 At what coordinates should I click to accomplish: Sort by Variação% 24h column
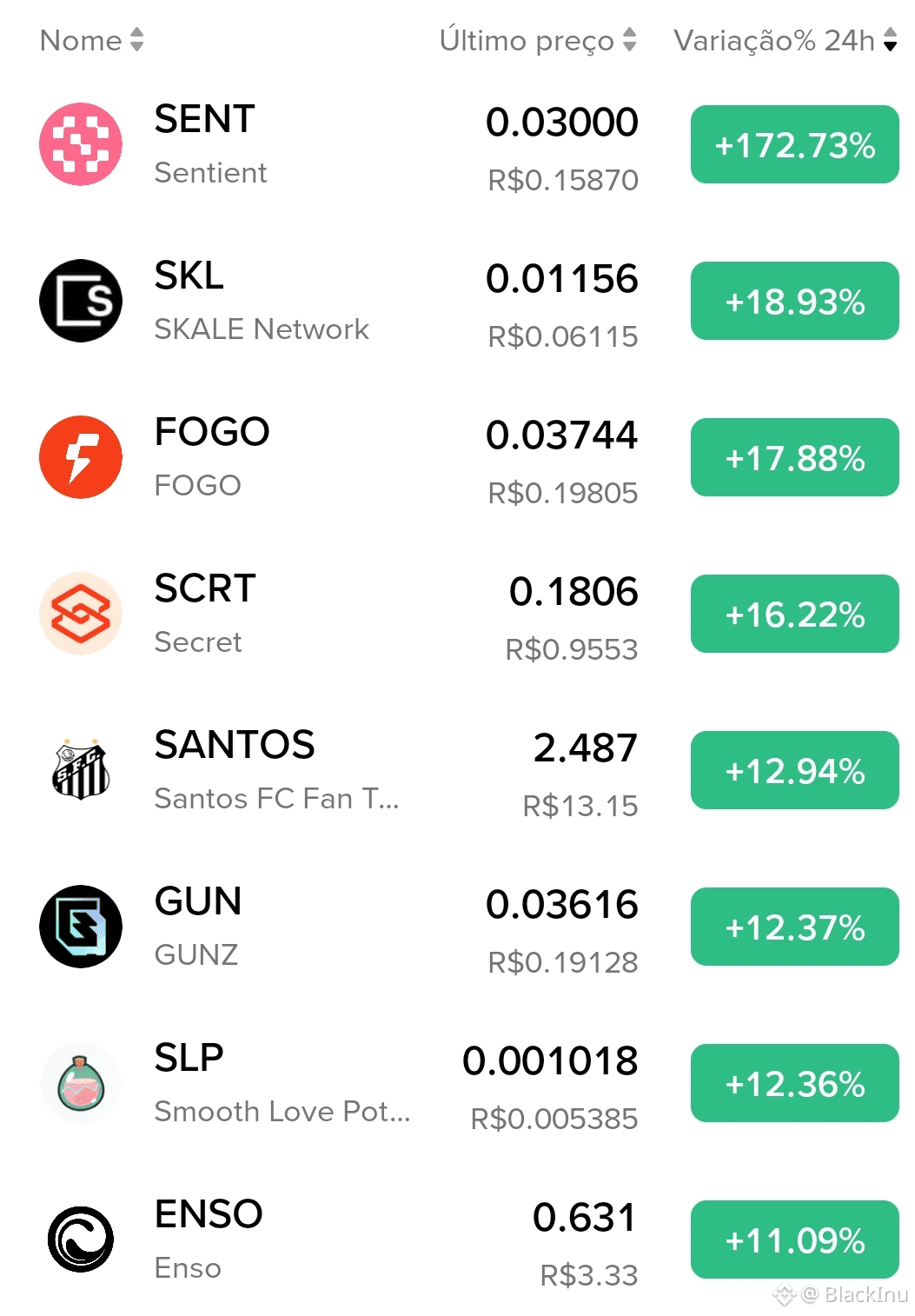click(x=785, y=40)
